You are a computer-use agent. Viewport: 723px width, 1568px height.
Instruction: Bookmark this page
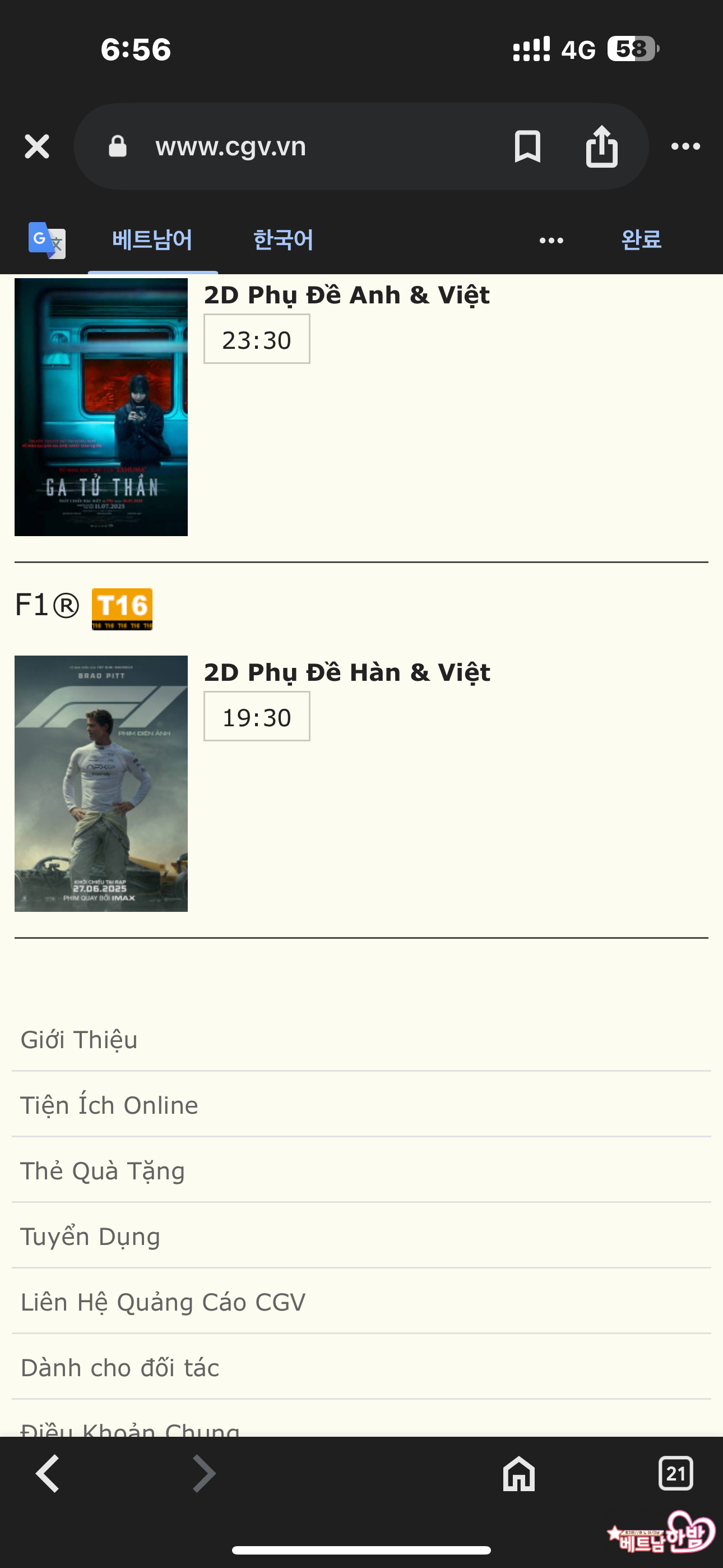pos(527,147)
